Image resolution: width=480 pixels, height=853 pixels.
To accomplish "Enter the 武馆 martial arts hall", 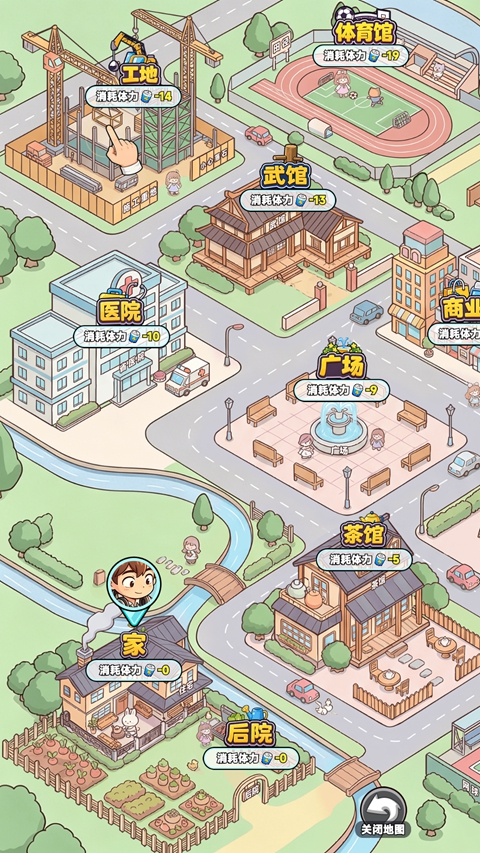I will [x=286, y=177].
